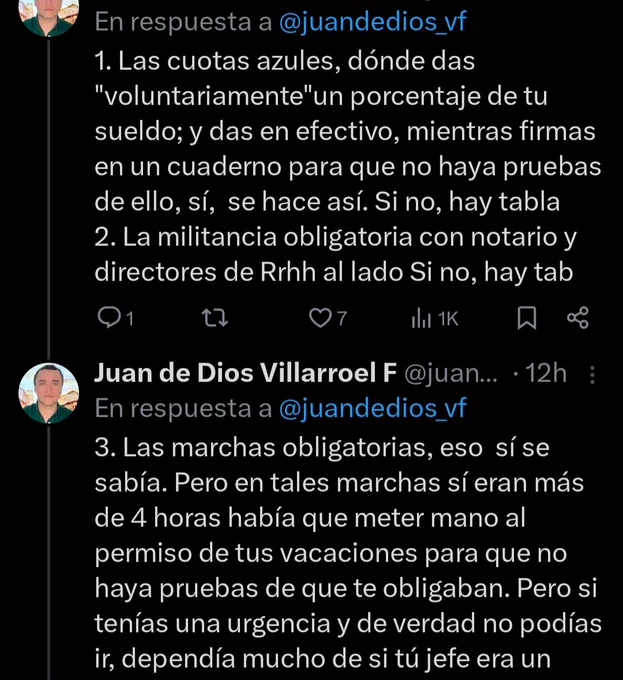Share the tweet about cuotas azules
The height and width of the screenshot is (680, 623).
[x=578, y=318]
